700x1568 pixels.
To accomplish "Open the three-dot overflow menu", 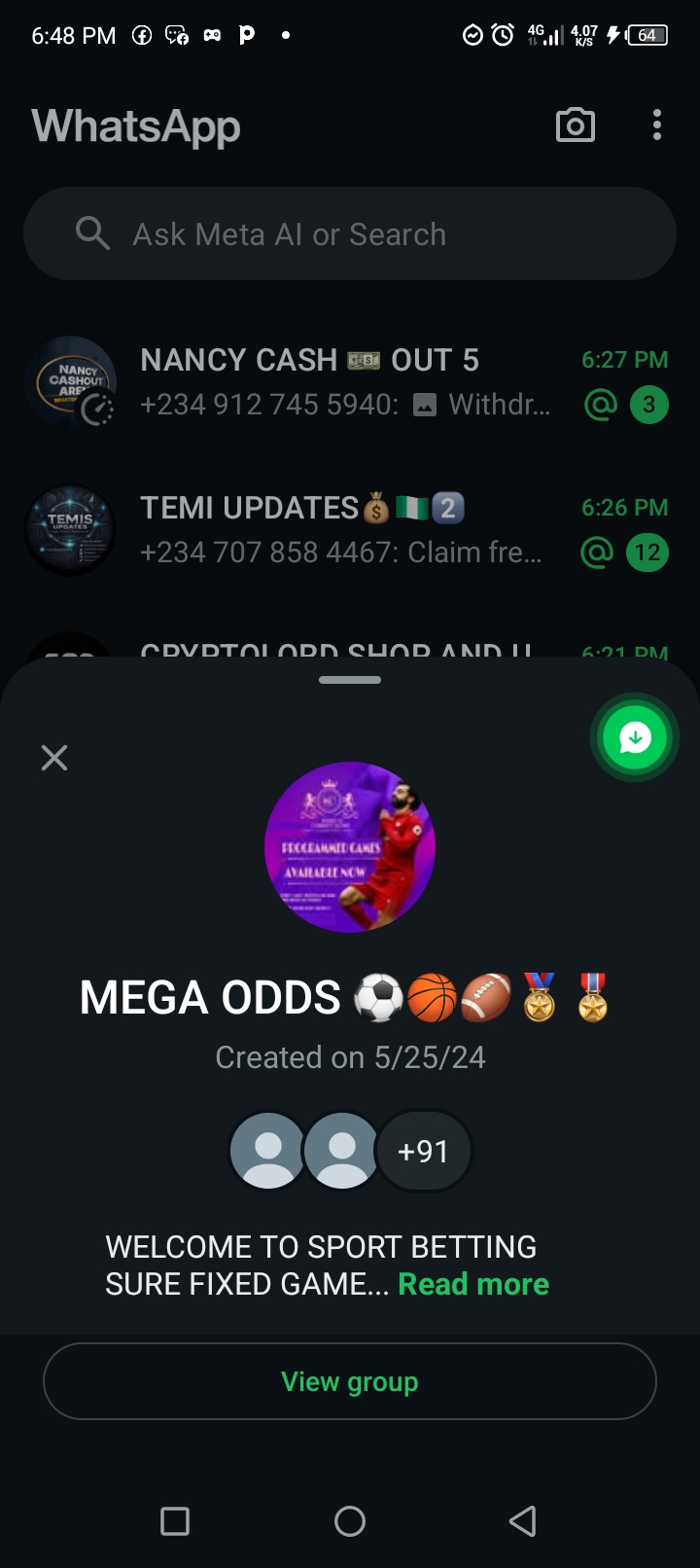I will 657,125.
